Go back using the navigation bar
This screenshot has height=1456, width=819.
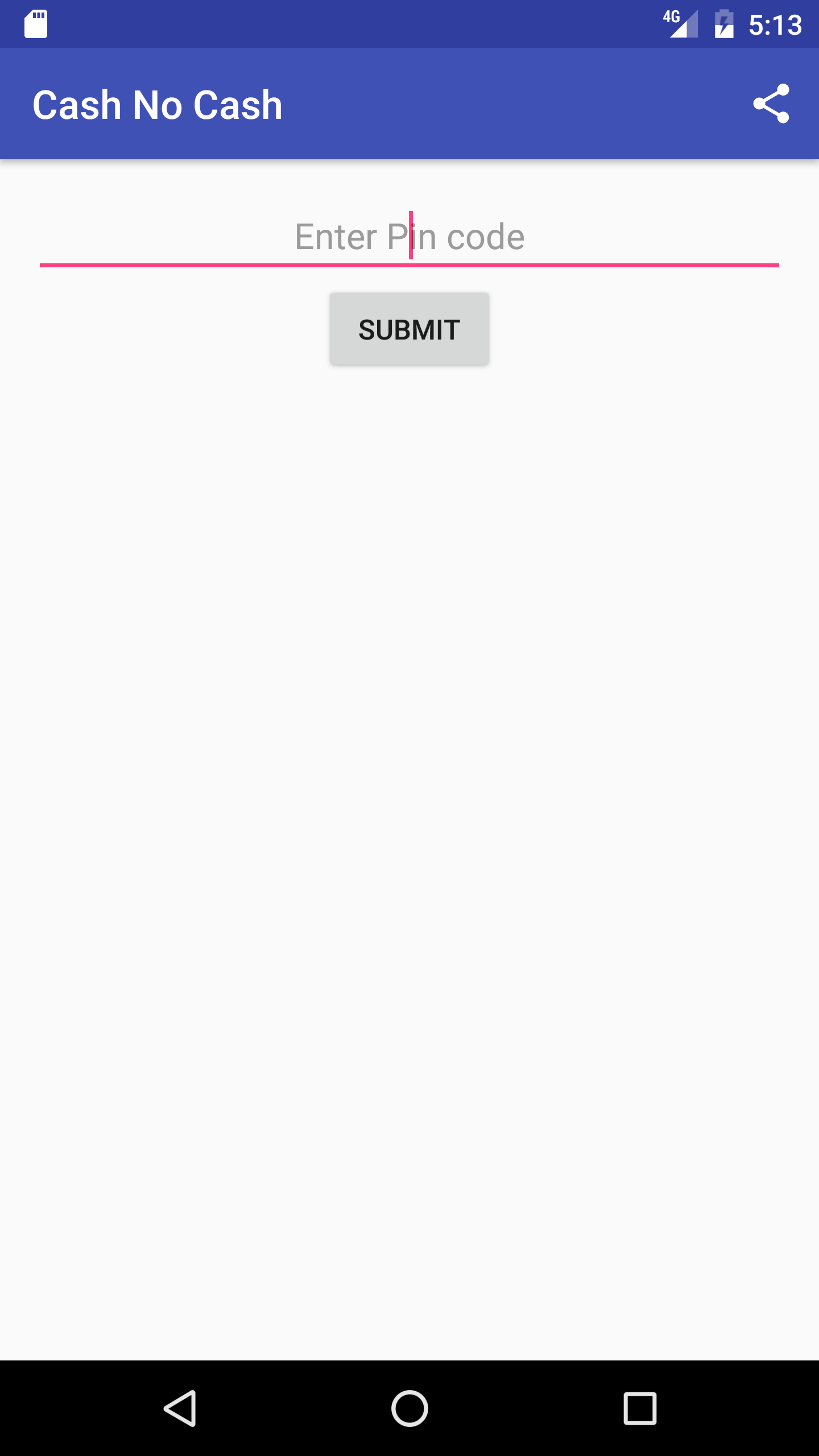click(x=181, y=1408)
